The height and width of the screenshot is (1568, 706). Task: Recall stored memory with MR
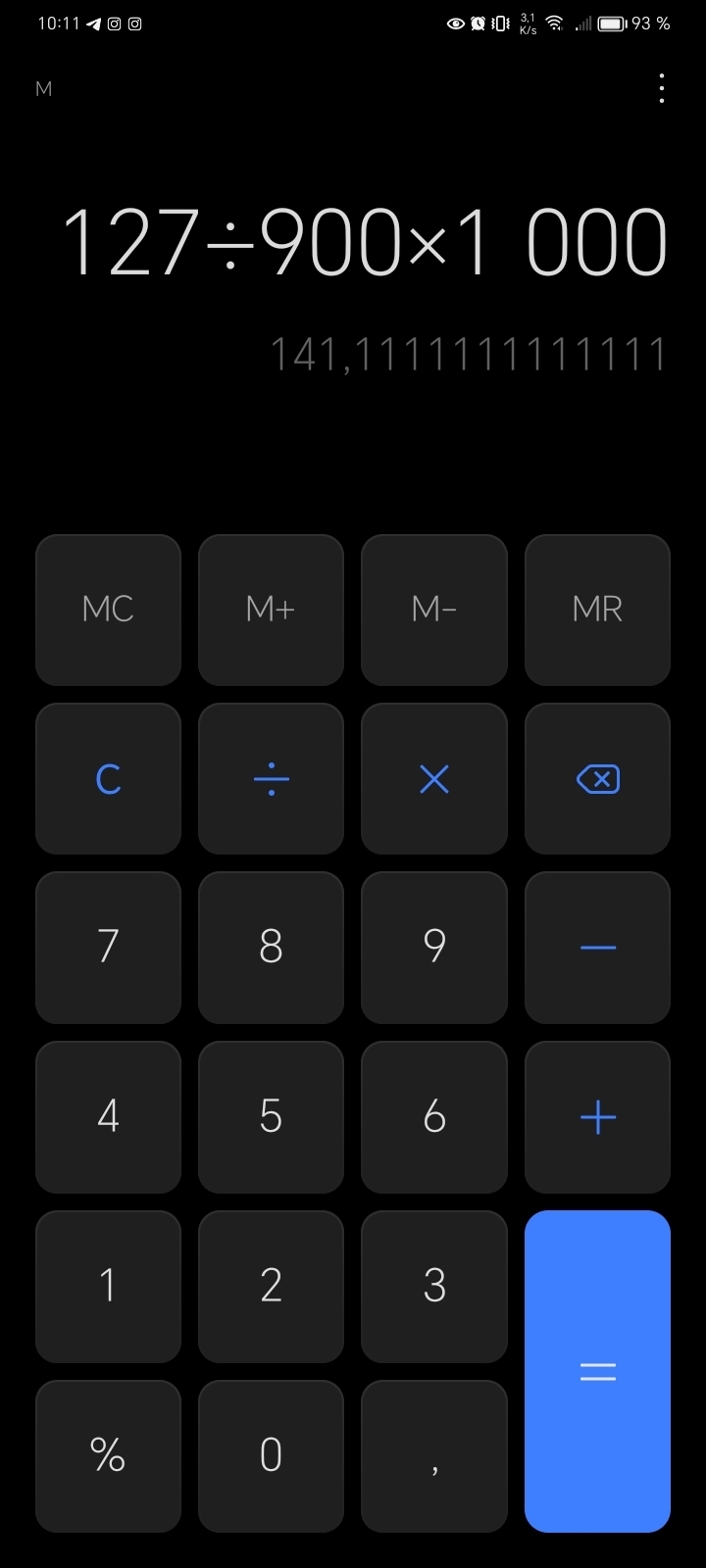(597, 609)
